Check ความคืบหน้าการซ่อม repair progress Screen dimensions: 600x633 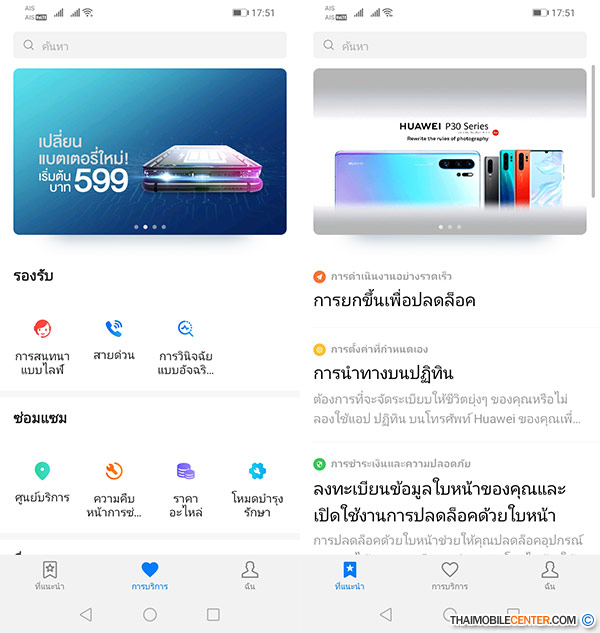[114, 487]
